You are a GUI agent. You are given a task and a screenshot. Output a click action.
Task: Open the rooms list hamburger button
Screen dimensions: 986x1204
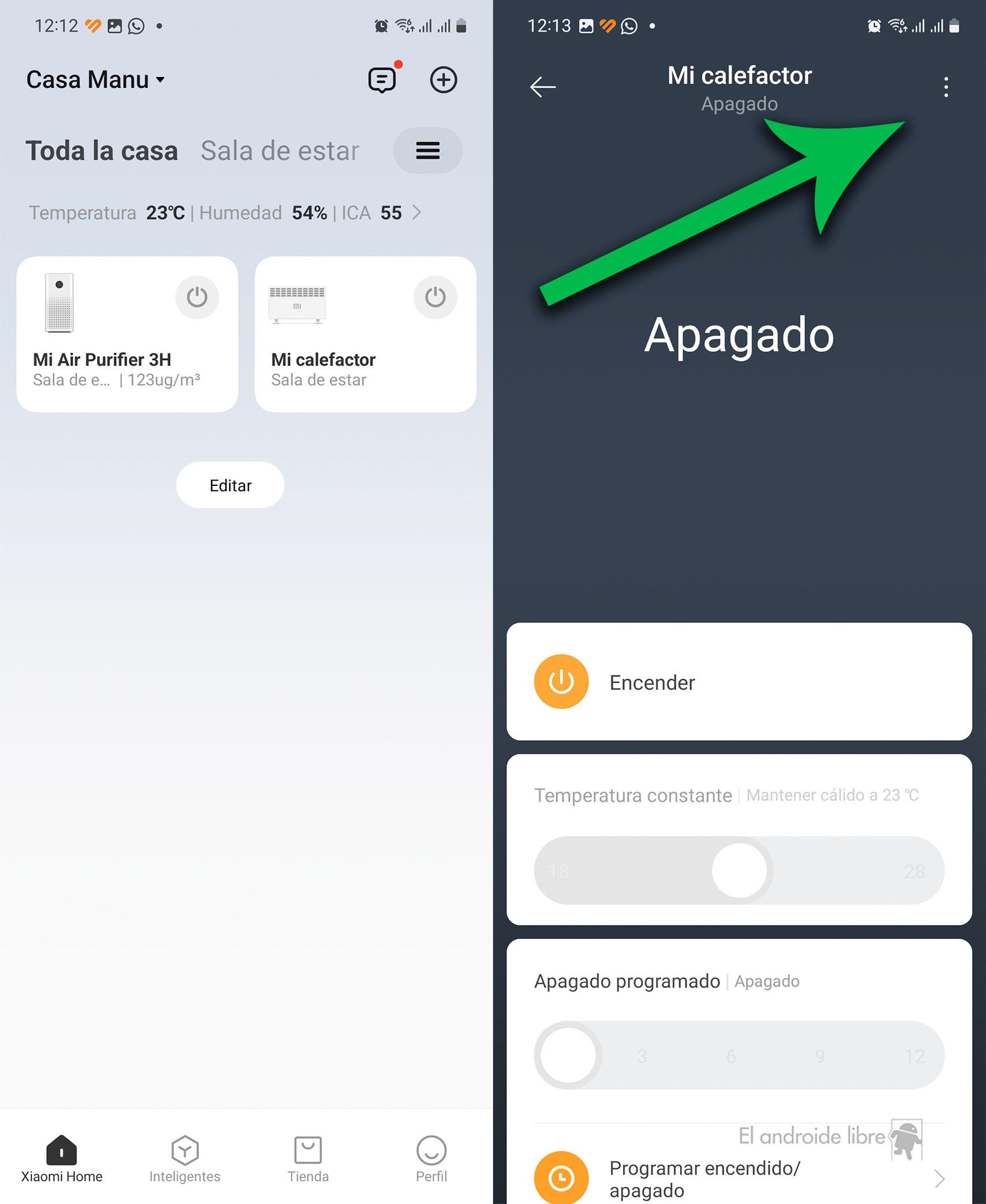[x=428, y=151]
